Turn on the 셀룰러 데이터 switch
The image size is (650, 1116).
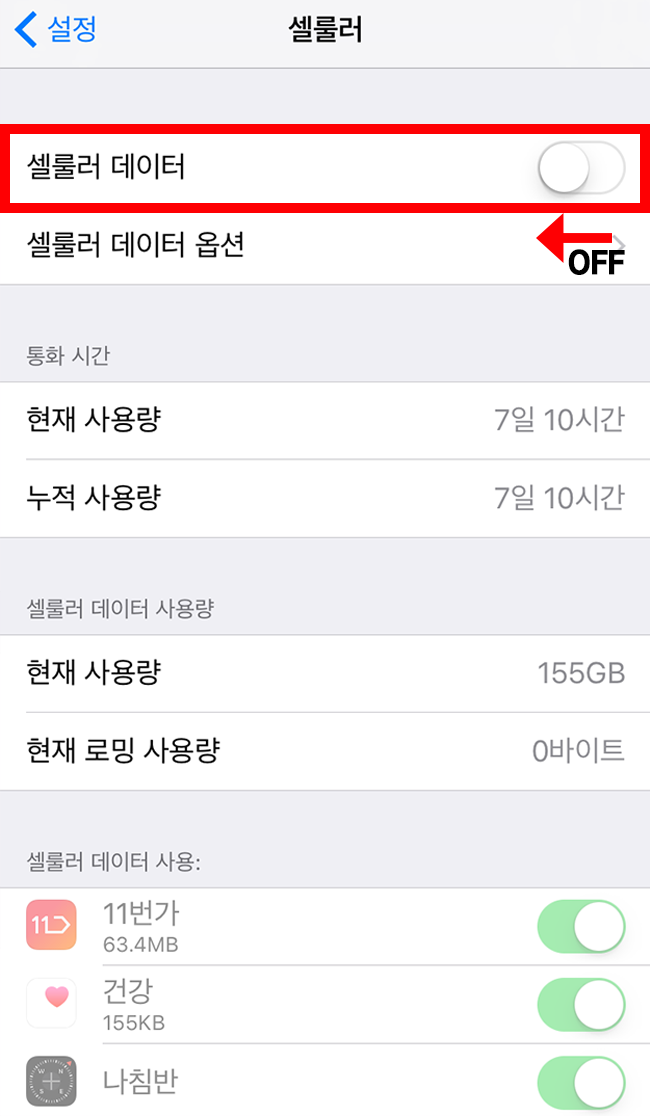tap(581, 168)
